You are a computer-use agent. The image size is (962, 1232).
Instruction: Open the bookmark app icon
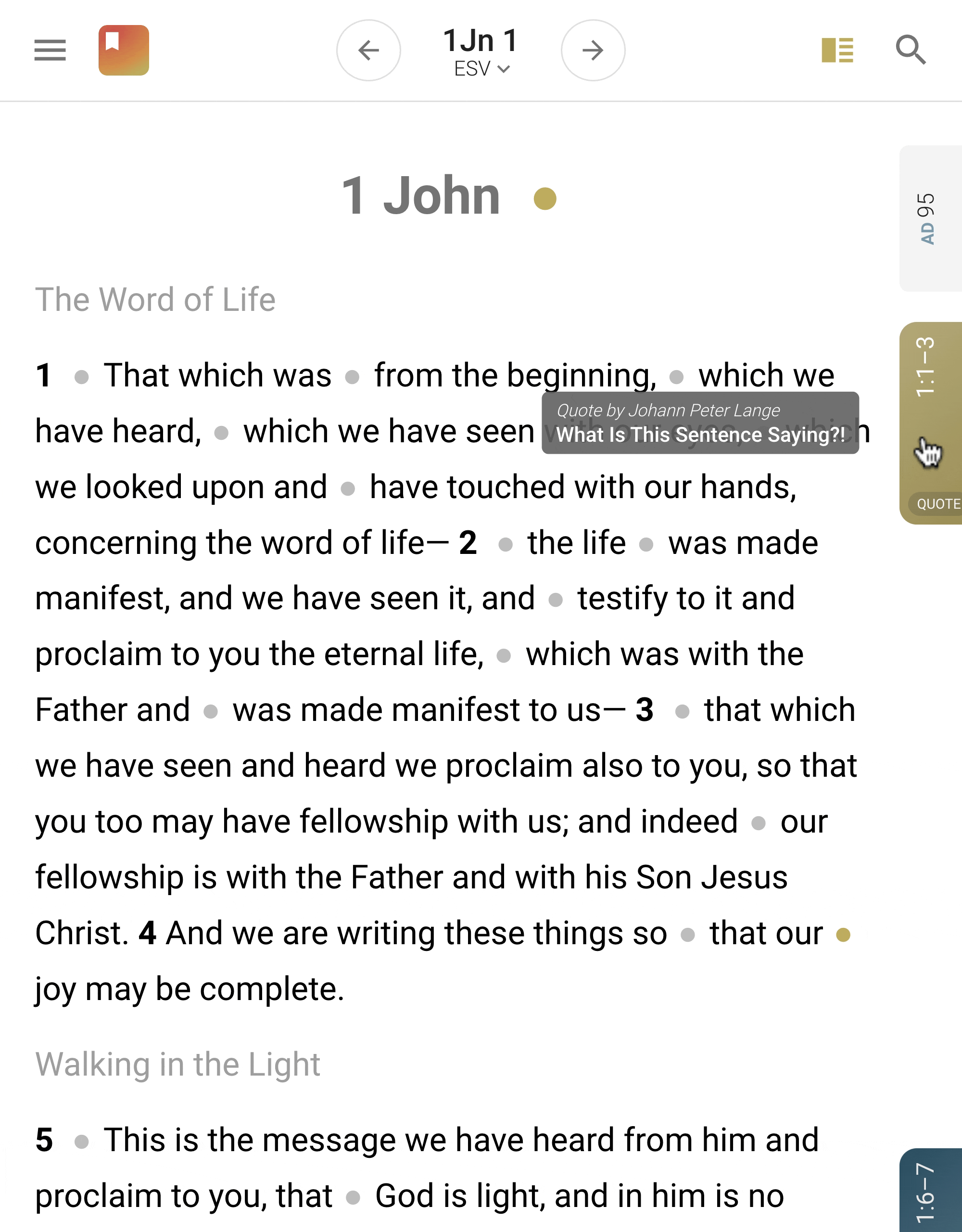pos(124,50)
